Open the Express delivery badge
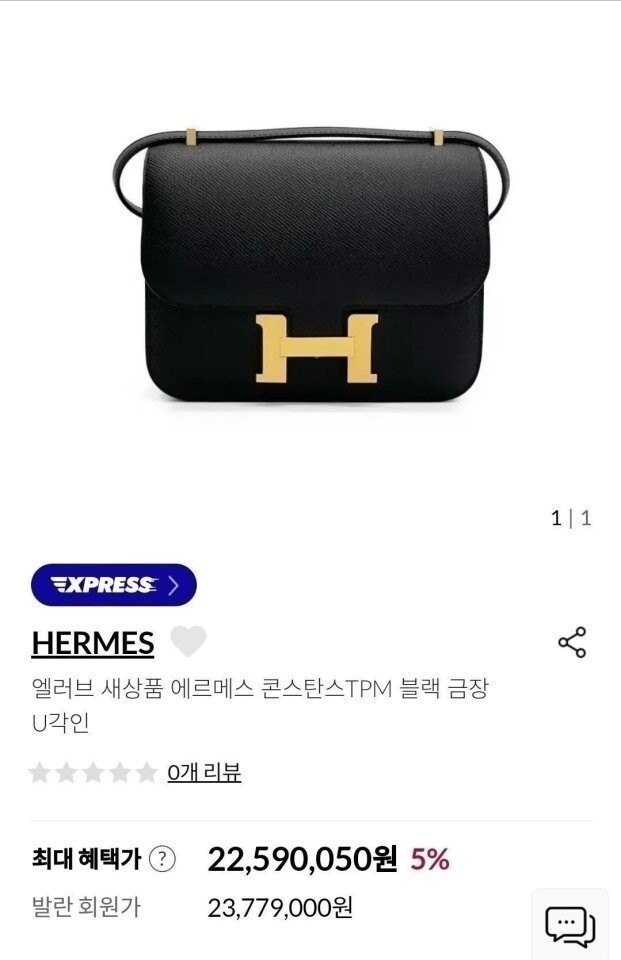 (x=114, y=585)
